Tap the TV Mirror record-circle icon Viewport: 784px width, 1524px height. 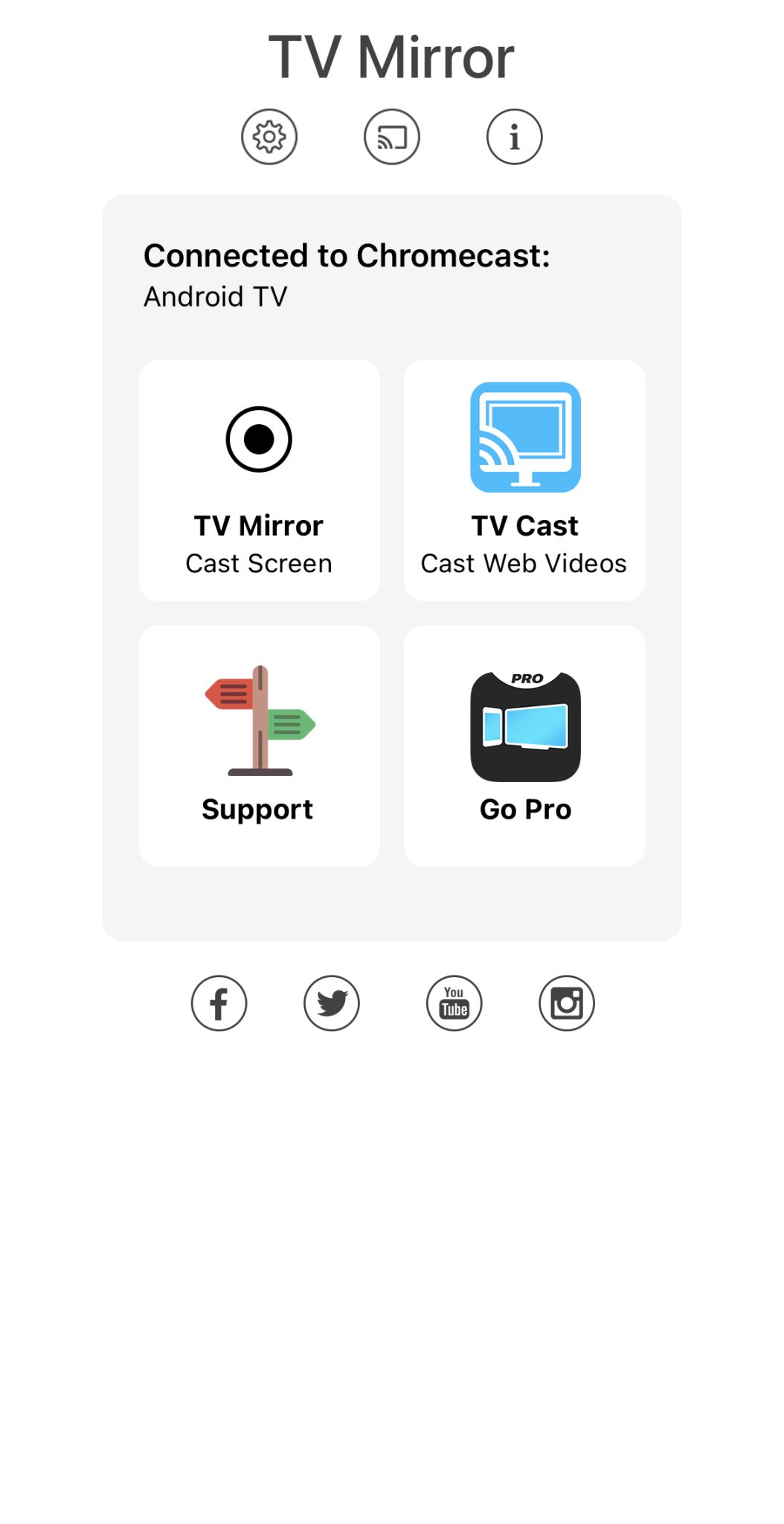pos(258,439)
